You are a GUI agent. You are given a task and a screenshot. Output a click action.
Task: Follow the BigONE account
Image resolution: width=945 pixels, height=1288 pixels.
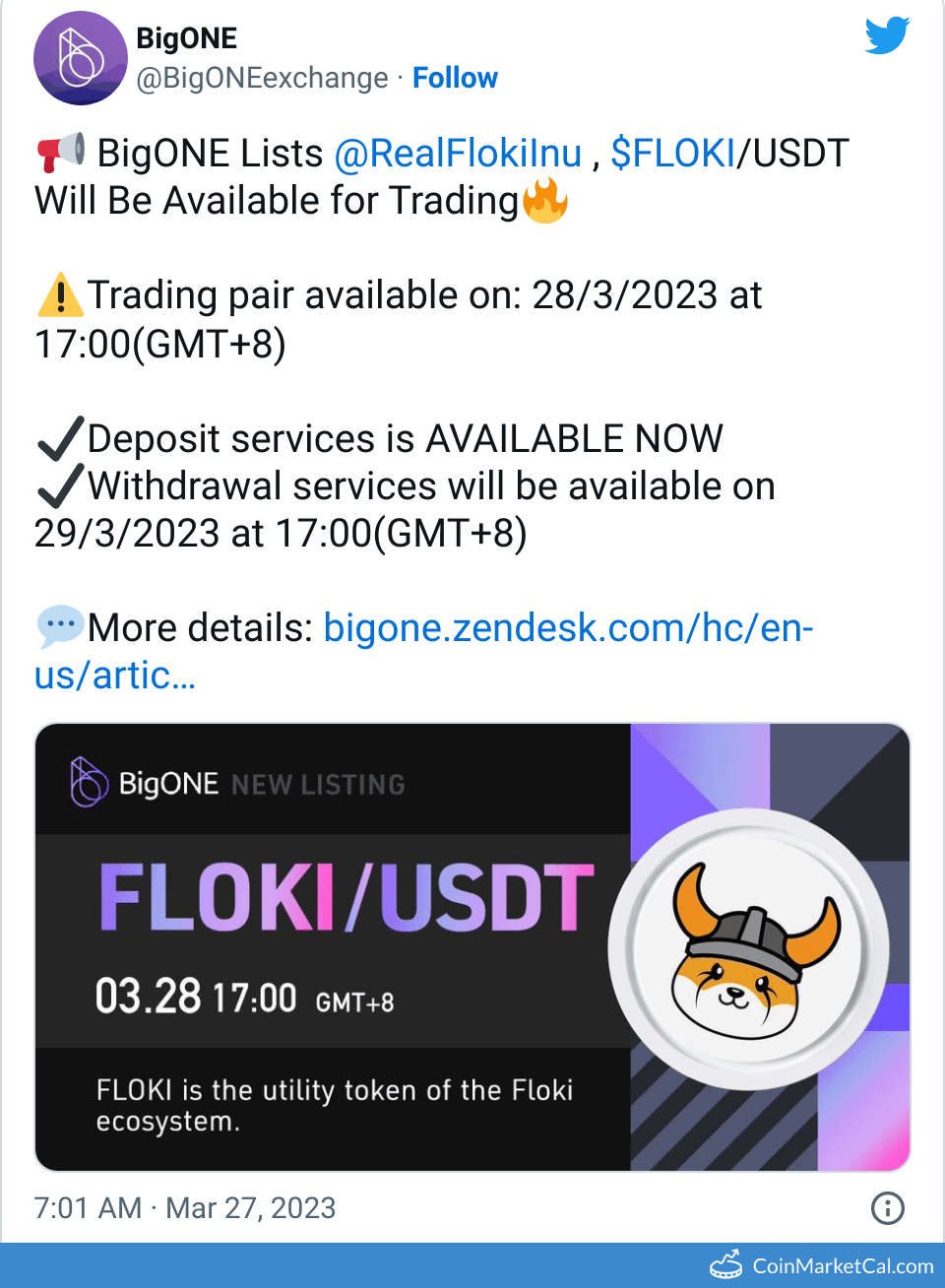click(x=455, y=78)
